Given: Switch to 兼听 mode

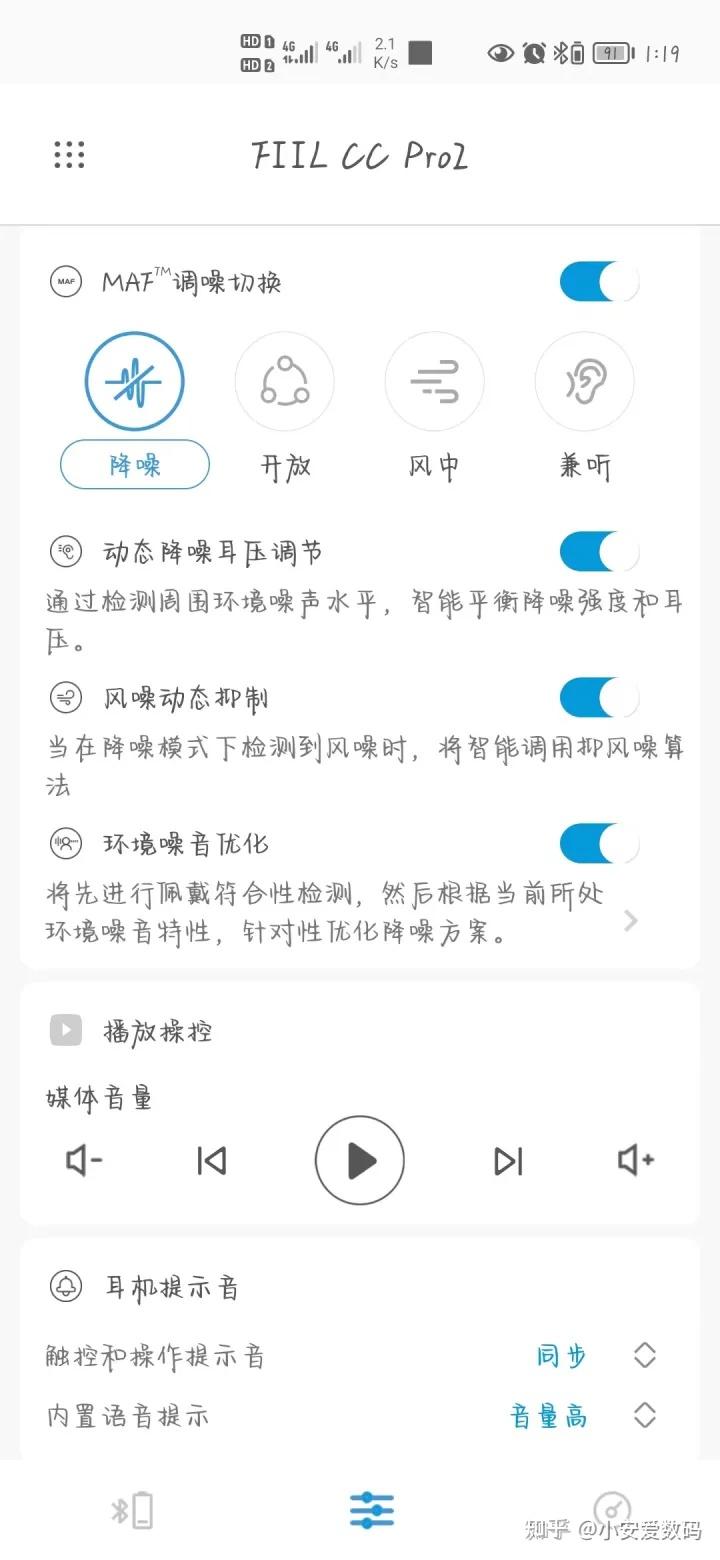Looking at the screenshot, I should [x=585, y=381].
